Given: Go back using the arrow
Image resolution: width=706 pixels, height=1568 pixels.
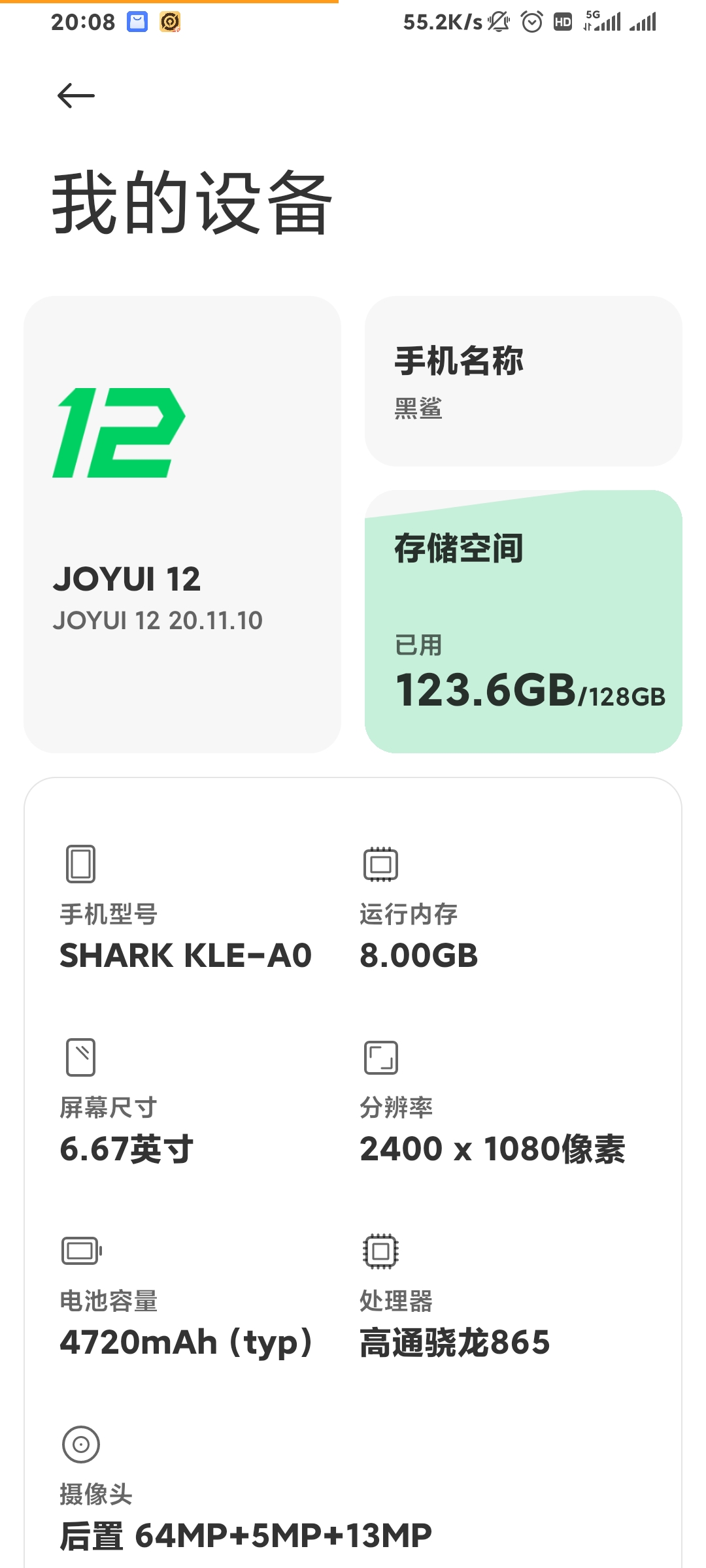Looking at the screenshot, I should coord(76,95).
